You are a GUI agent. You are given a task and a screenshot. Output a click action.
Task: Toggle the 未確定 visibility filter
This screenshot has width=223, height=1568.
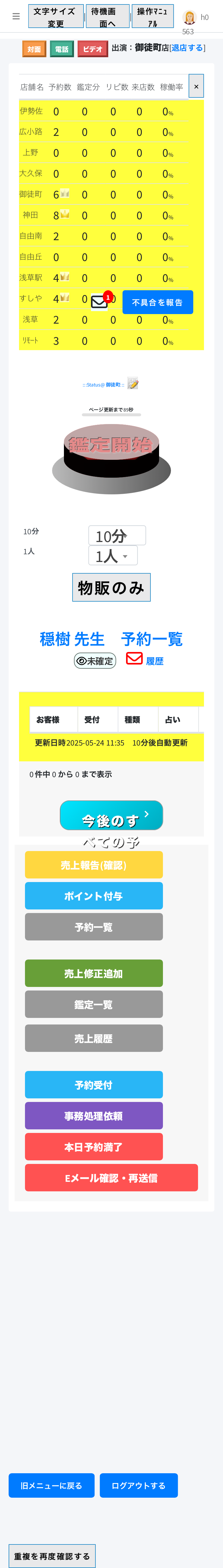(95, 660)
